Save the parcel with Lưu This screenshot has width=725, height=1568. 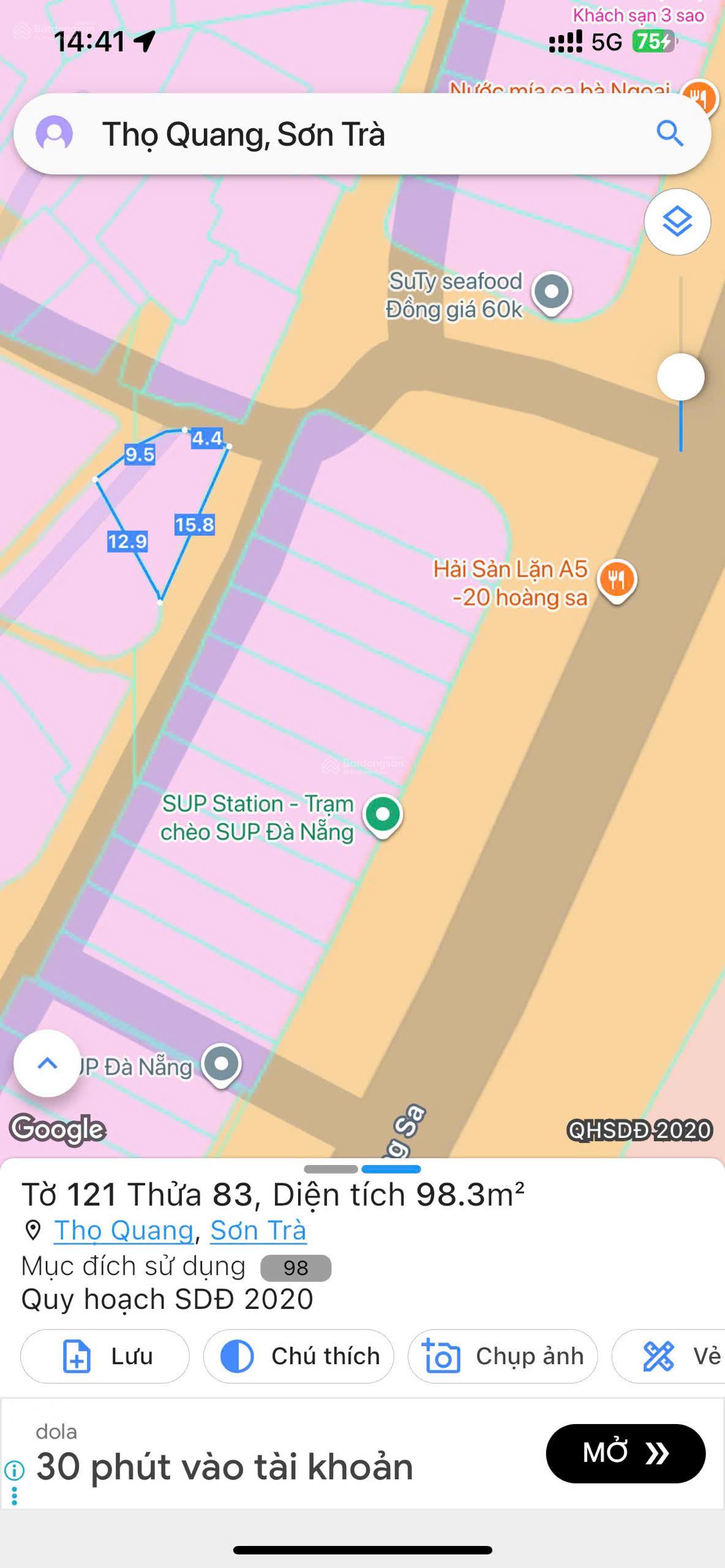(105, 1356)
